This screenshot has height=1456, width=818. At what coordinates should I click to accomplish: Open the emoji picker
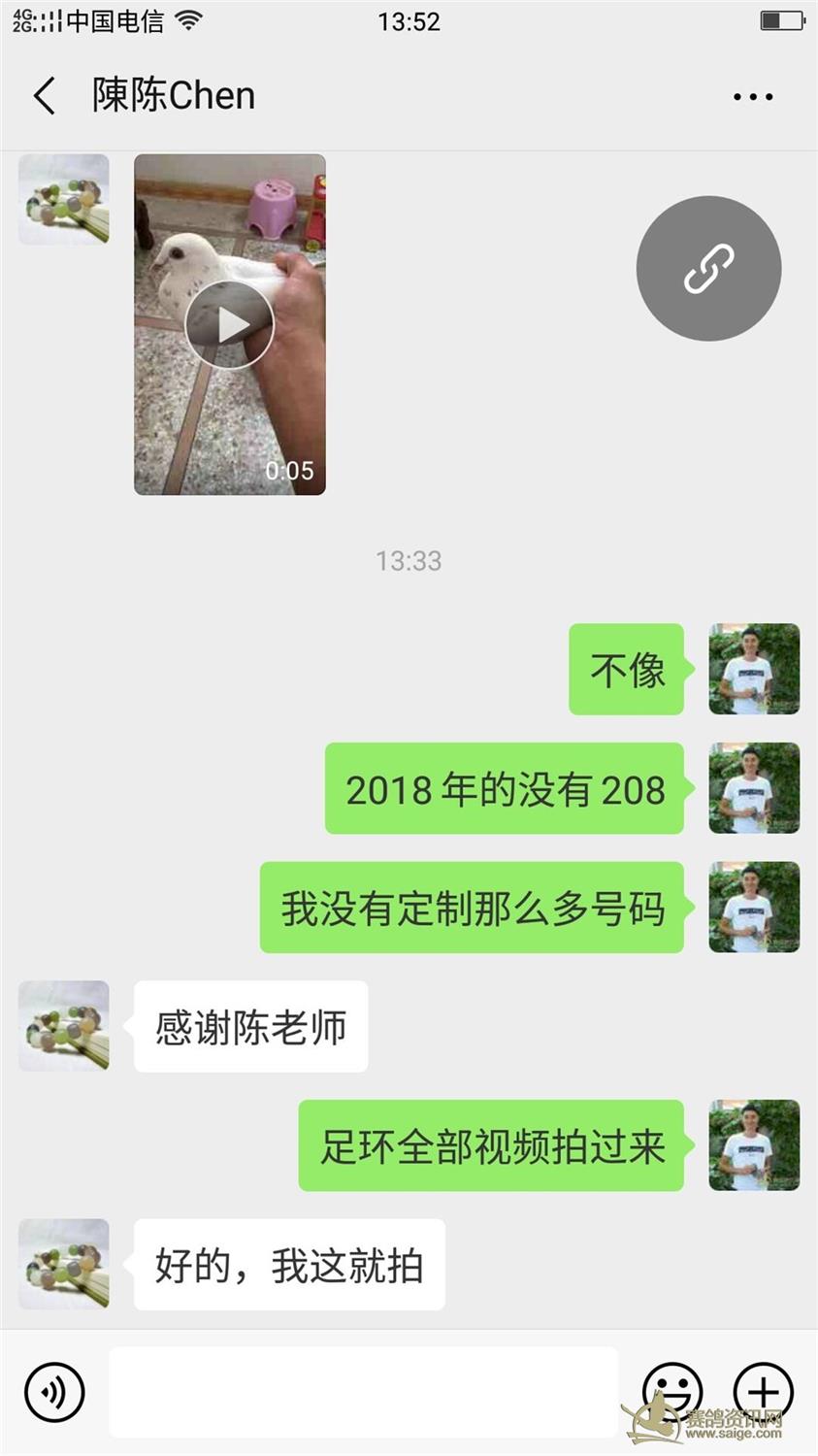pos(671,1393)
